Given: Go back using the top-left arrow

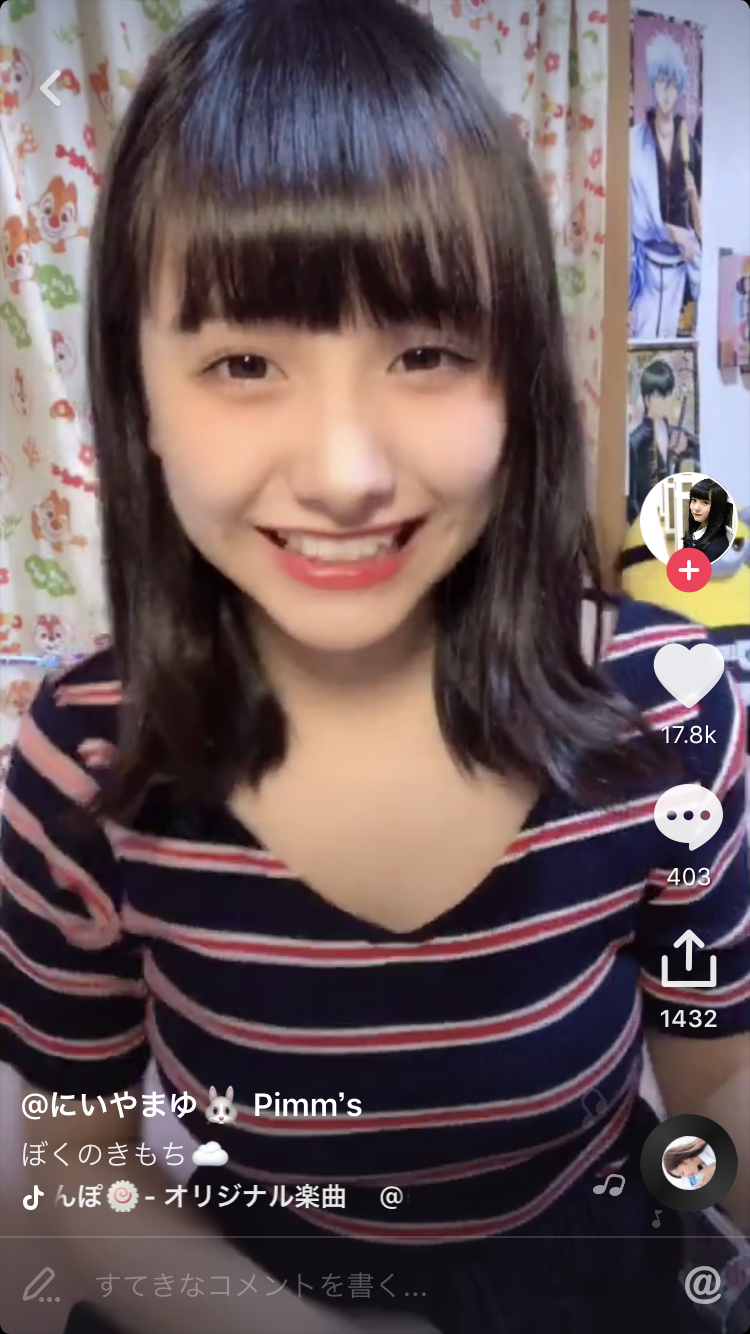Looking at the screenshot, I should [52, 88].
